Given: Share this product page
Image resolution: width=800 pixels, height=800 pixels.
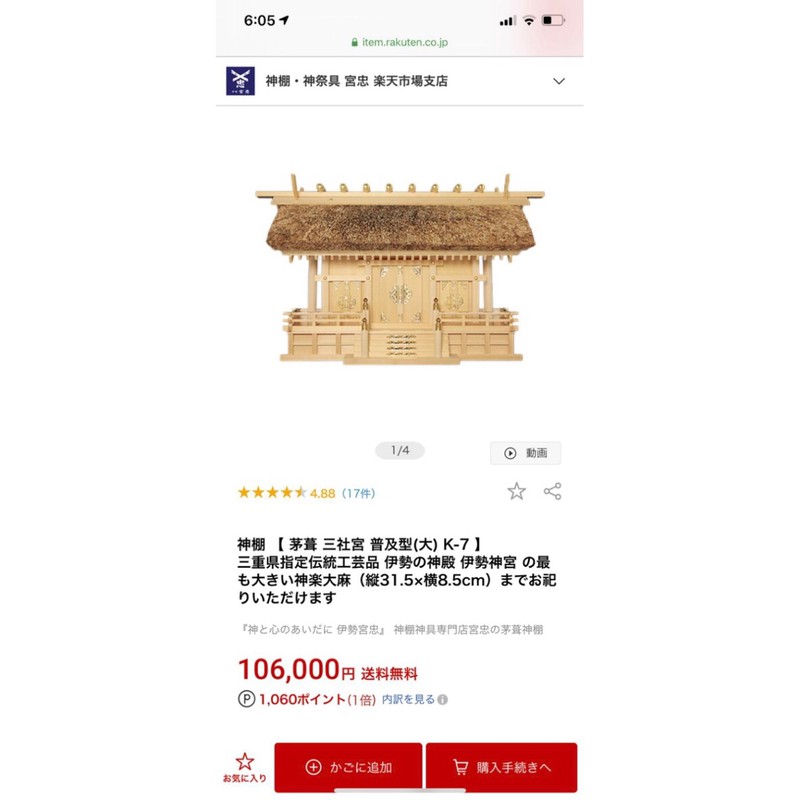Looking at the screenshot, I should 552,491.
